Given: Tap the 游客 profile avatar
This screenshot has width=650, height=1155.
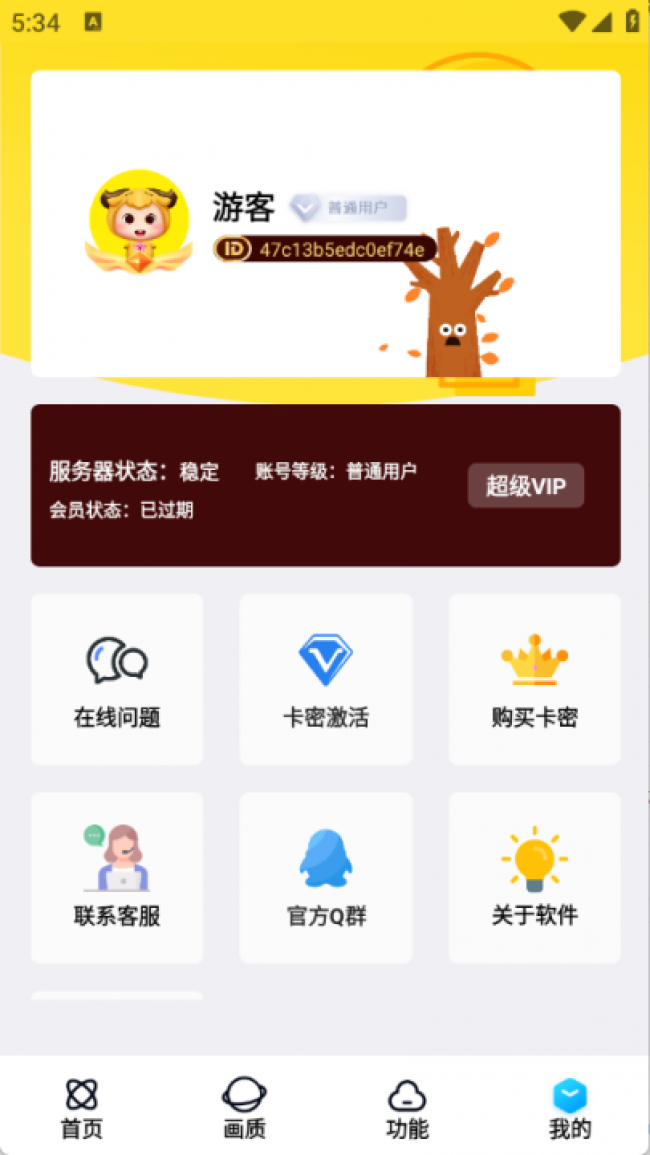Looking at the screenshot, I should coord(139,222).
